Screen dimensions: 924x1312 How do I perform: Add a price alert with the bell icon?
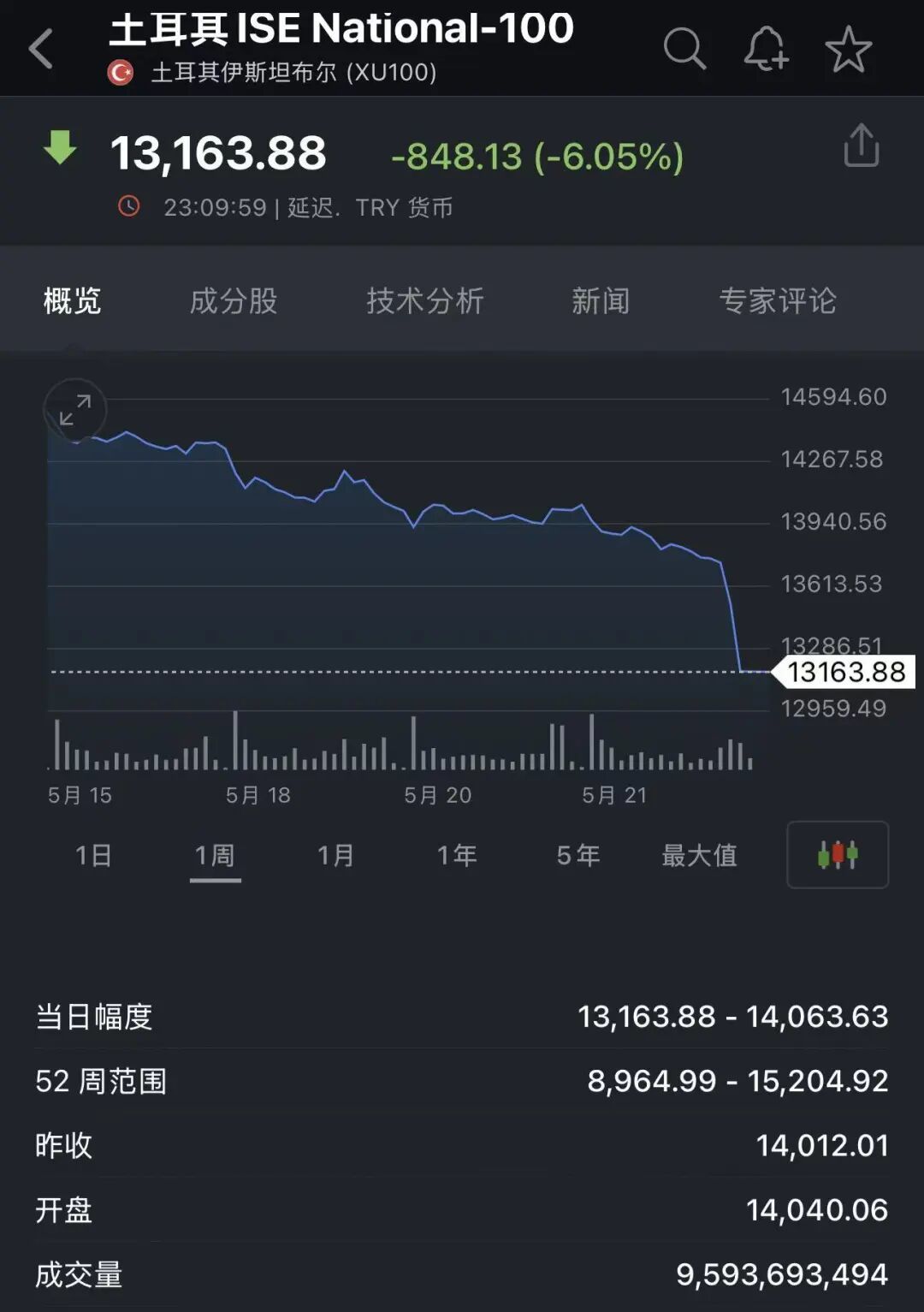pyautogui.click(x=766, y=48)
